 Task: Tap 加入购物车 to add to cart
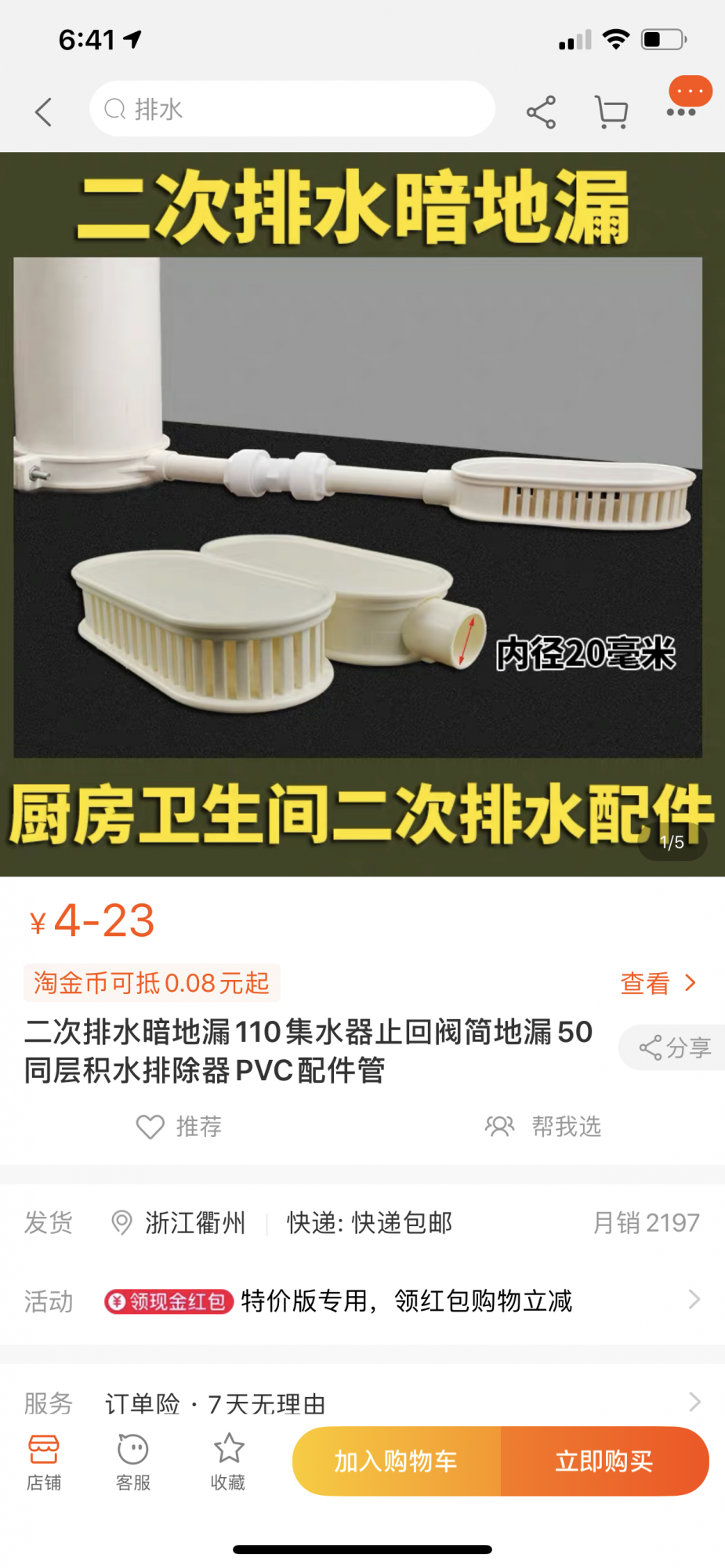pos(397,1461)
